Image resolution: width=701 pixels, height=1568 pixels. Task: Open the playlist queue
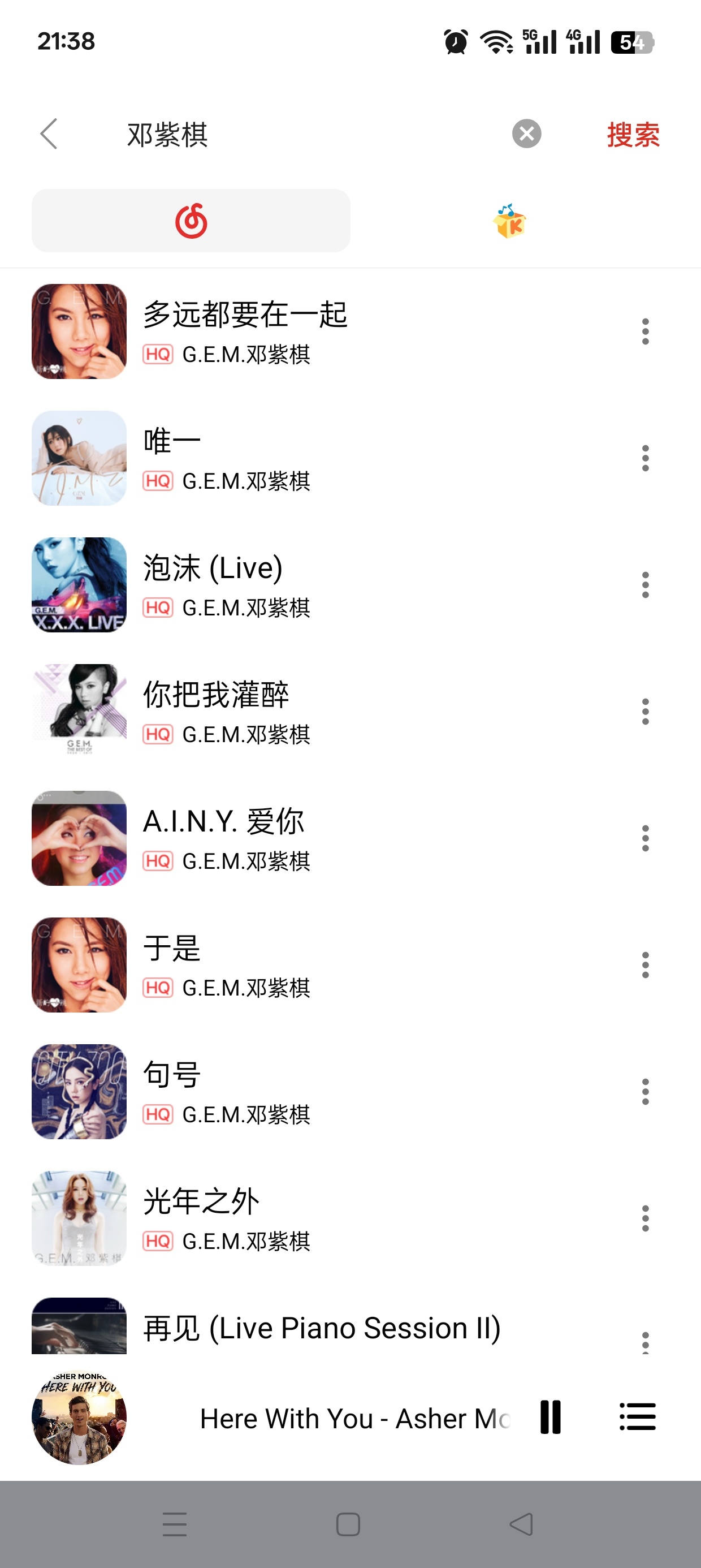click(x=637, y=1417)
